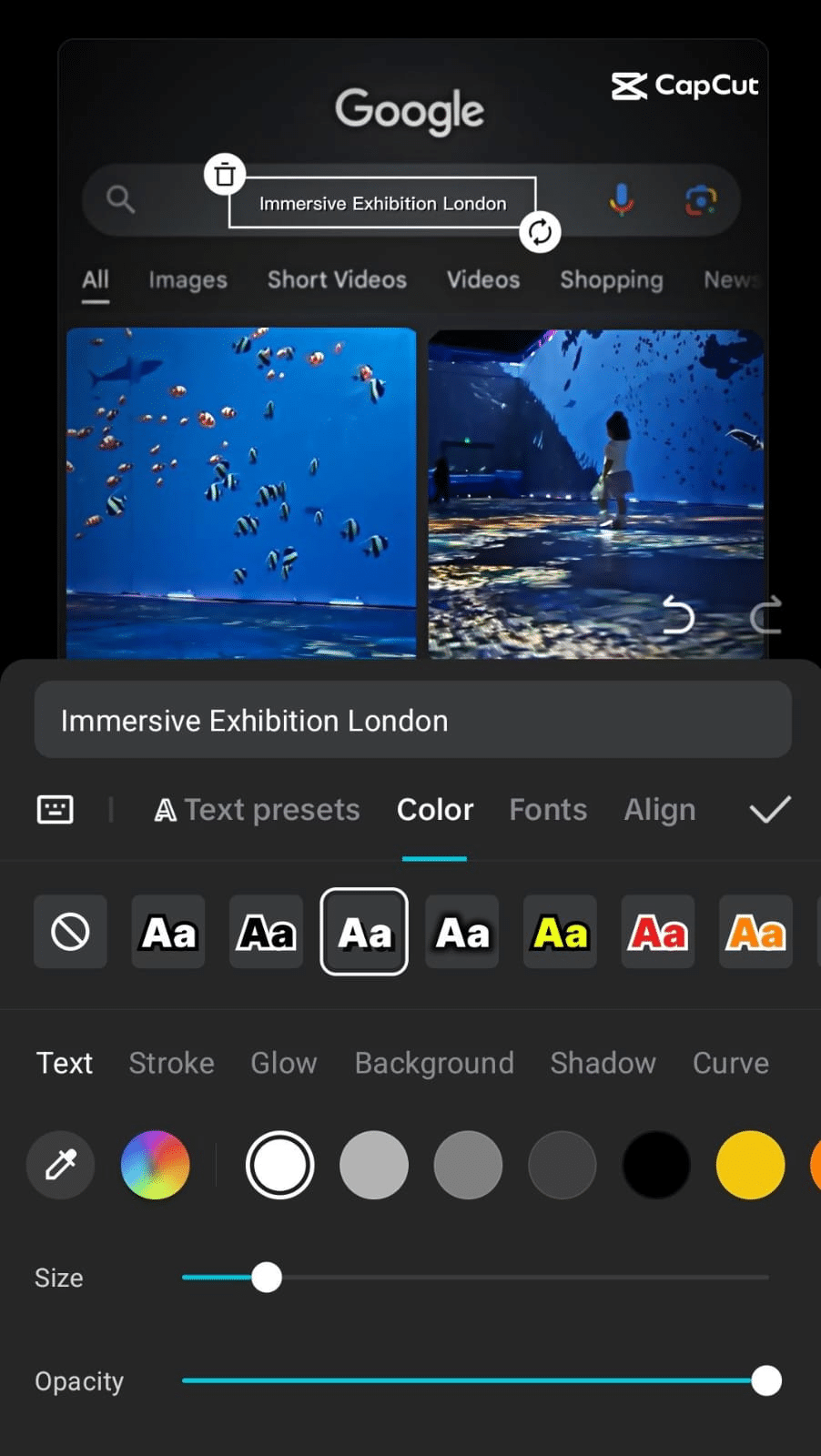Image resolution: width=821 pixels, height=1456 pixels.
Task: Confirm text changes with the checkmark
Action: click(769, 809)
